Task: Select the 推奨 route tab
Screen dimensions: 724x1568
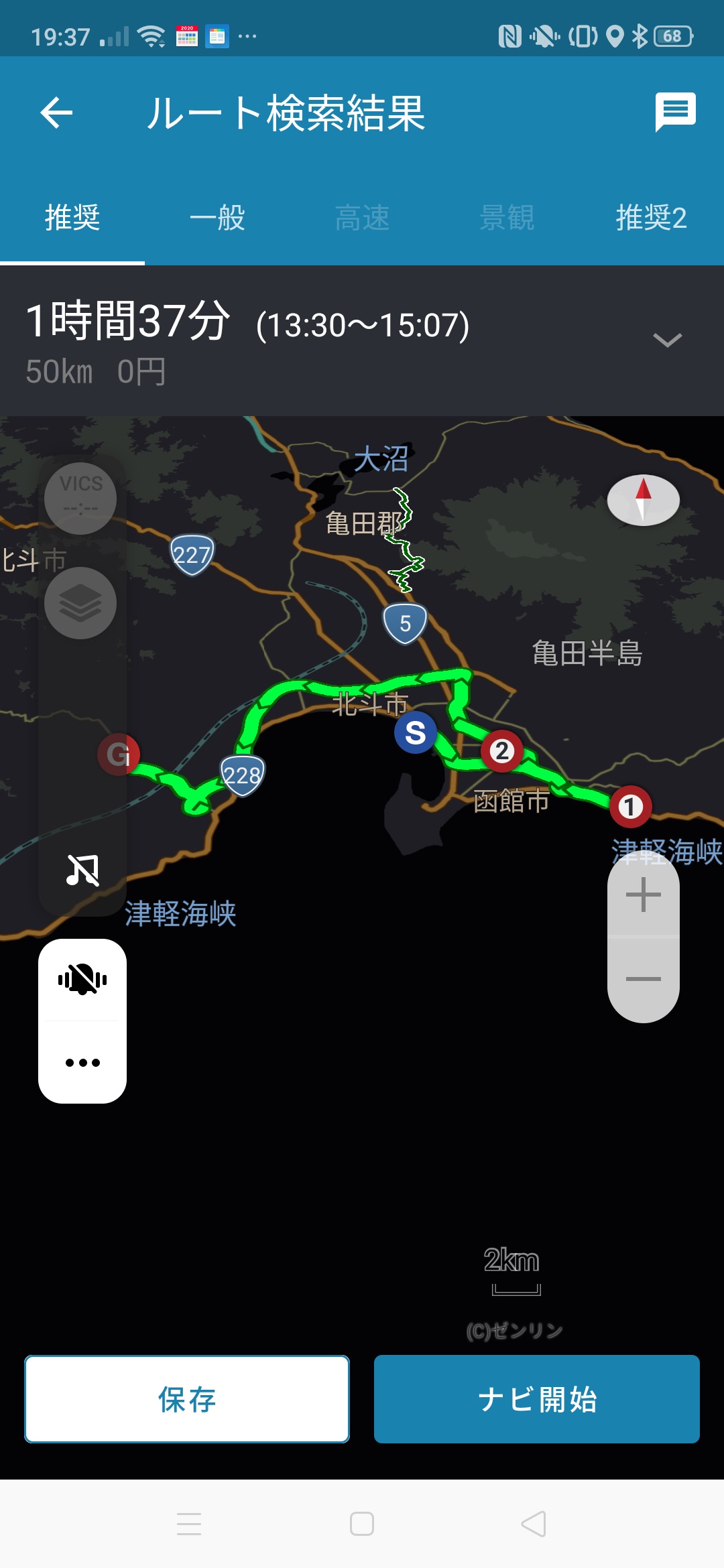Action: tap(72, 218)
